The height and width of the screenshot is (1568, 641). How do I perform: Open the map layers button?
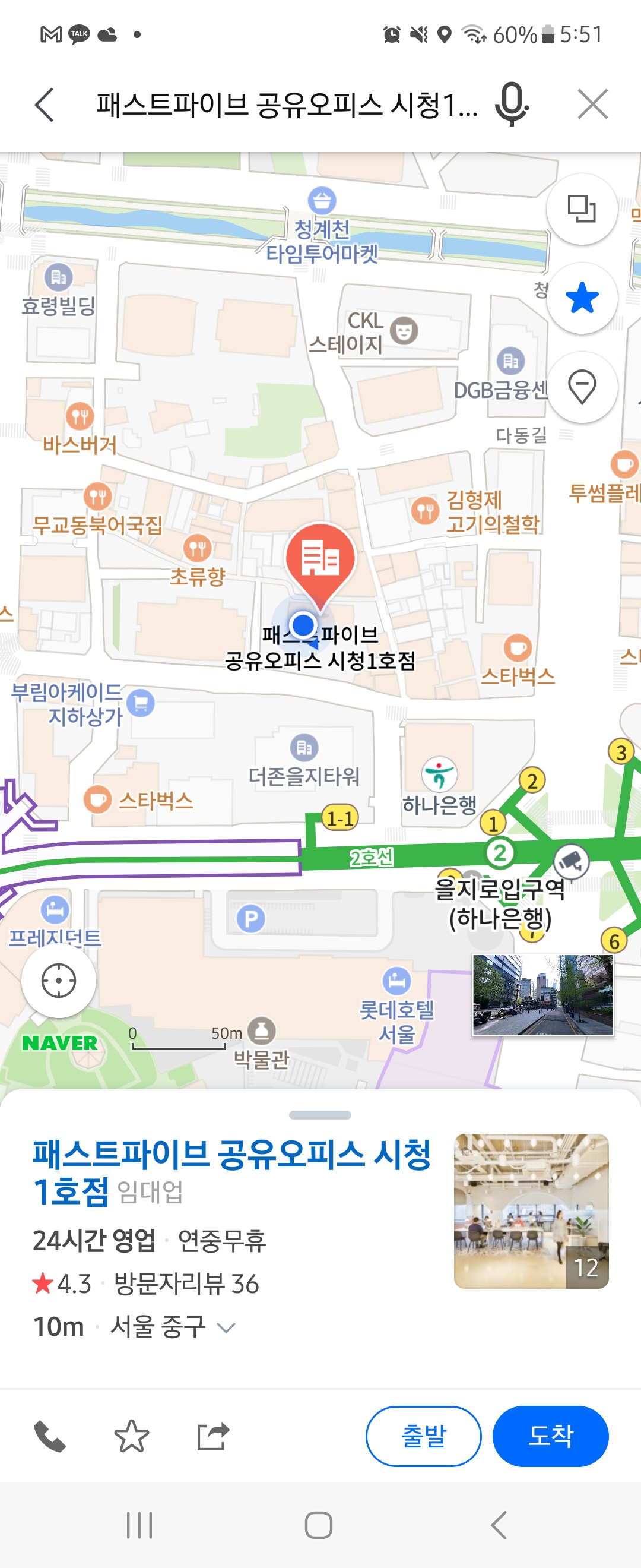(582, 210)
